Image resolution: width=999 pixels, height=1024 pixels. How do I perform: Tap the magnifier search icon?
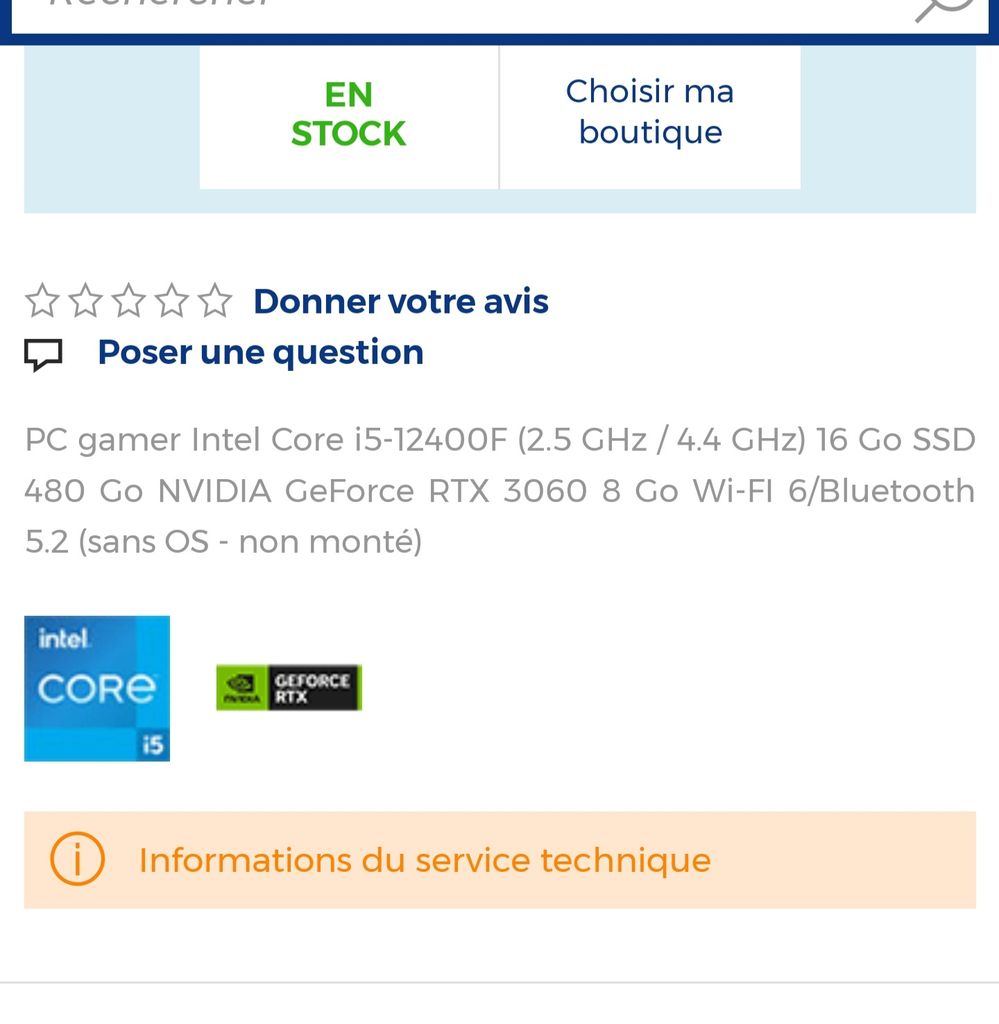tap(942, 8)
